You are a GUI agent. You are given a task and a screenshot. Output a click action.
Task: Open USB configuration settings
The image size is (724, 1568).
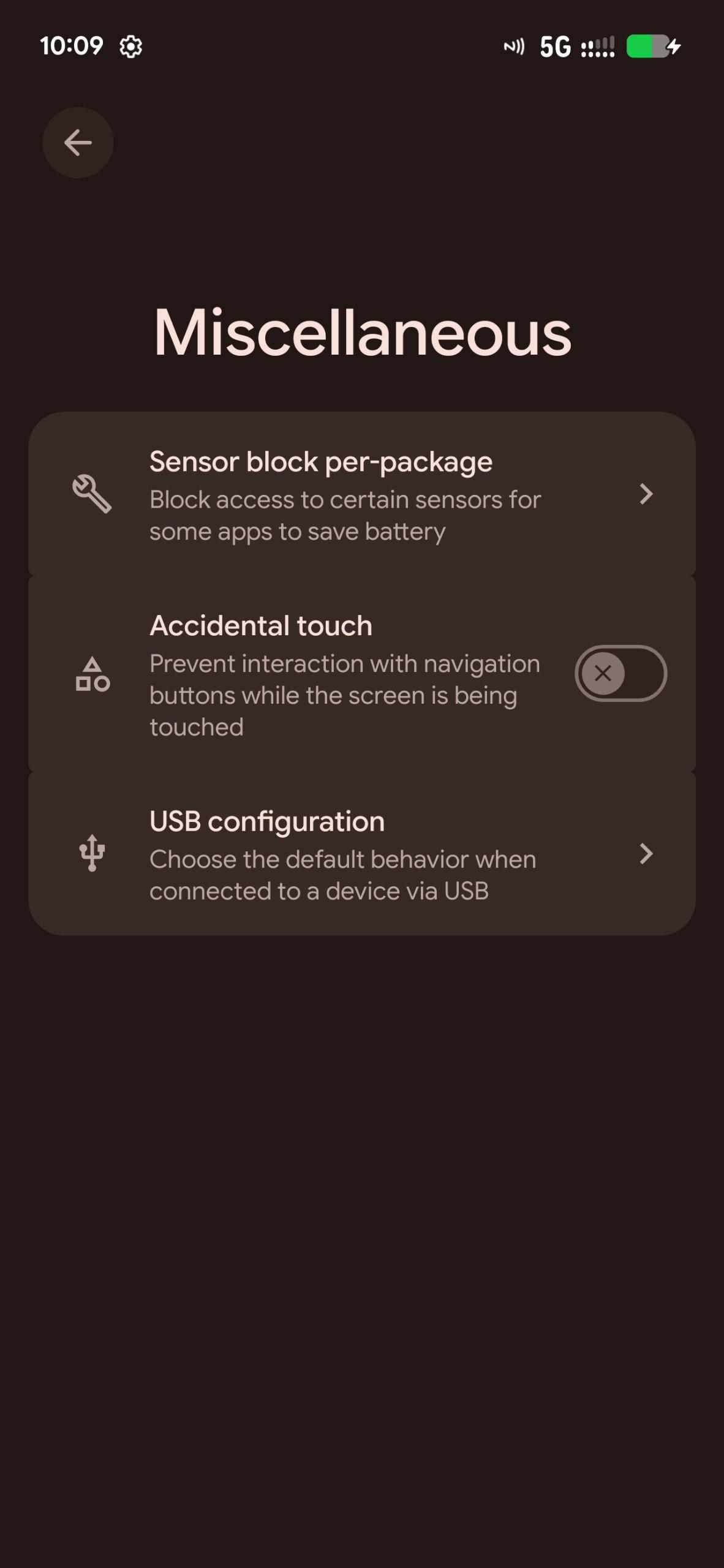(361, 854)
